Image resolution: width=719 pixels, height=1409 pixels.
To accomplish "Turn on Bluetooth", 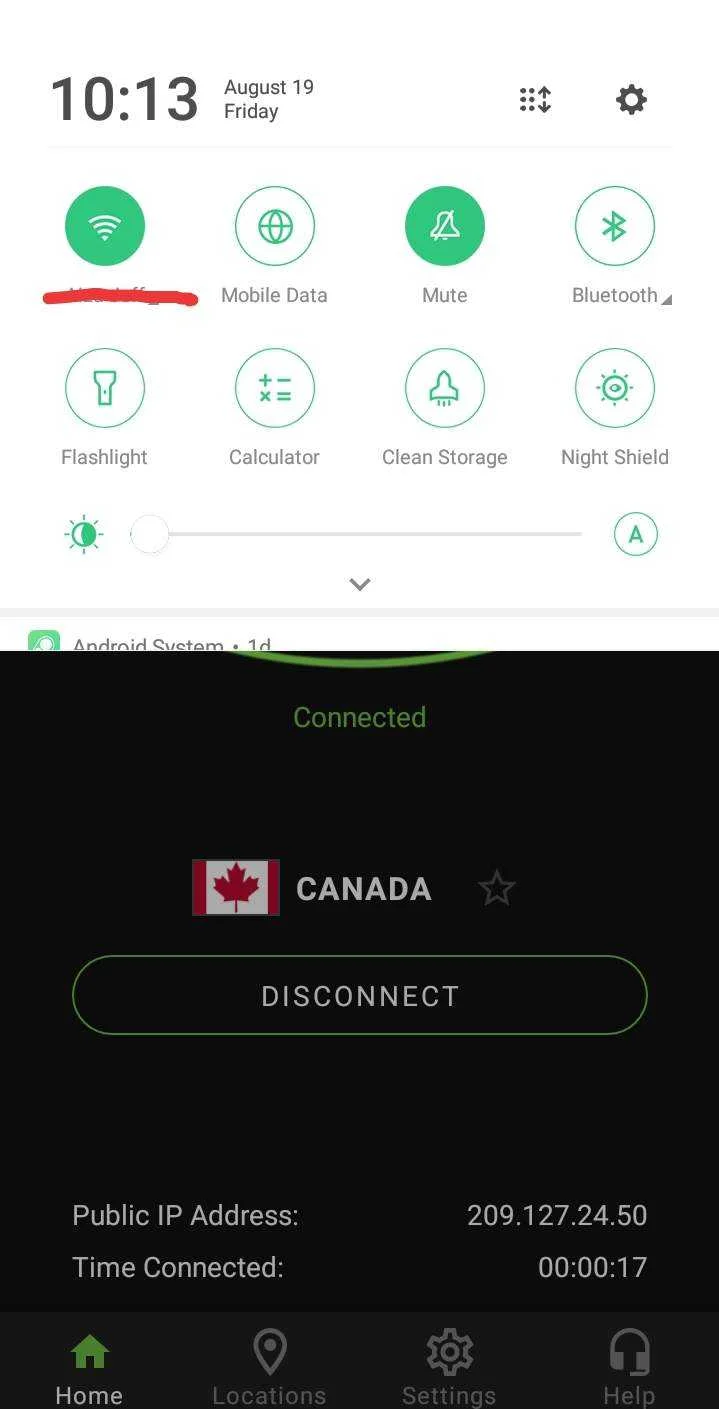I will [x=615, y=227].
